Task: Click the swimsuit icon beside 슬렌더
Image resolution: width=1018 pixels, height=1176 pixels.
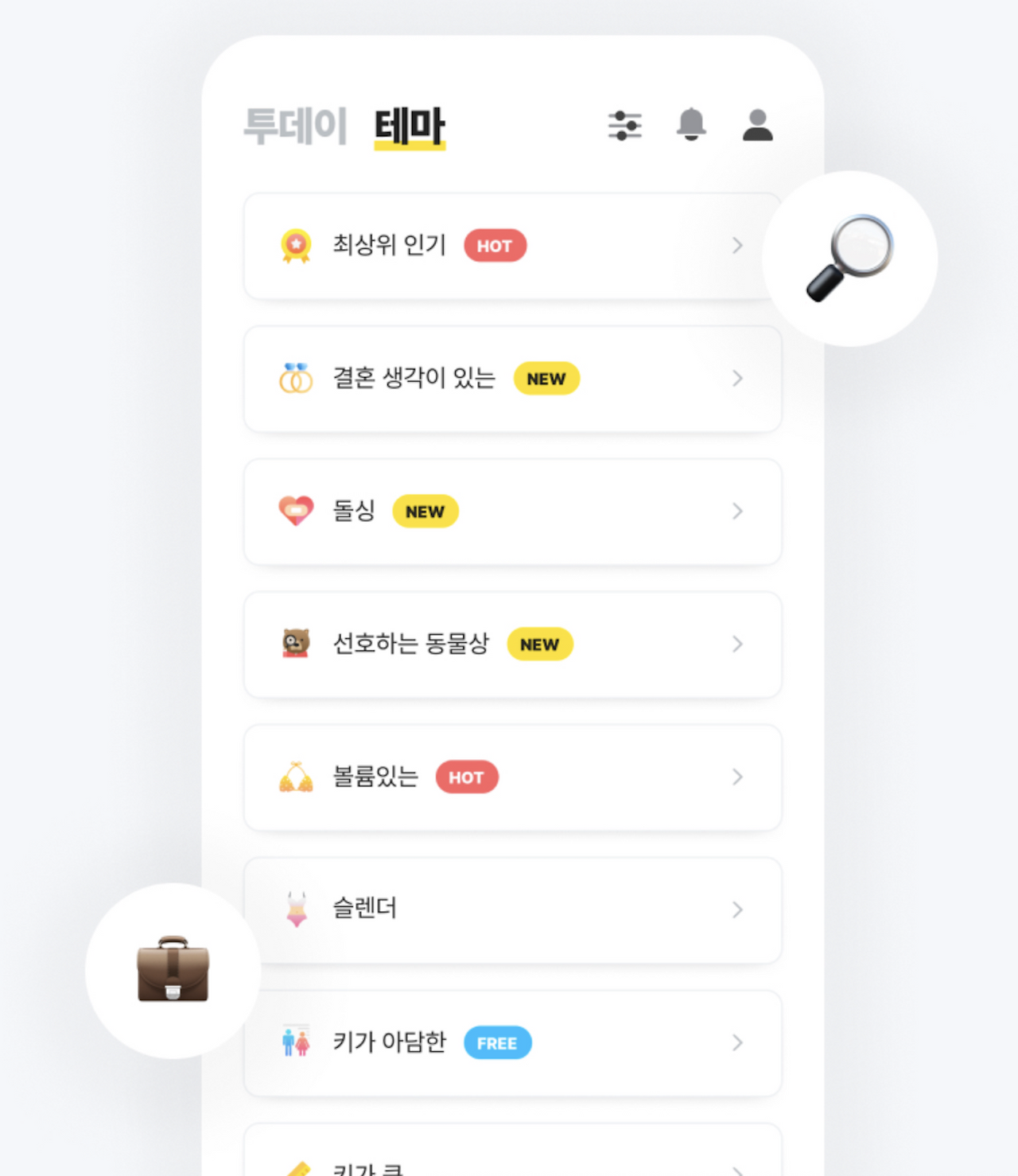Action: tap(295, 909)
